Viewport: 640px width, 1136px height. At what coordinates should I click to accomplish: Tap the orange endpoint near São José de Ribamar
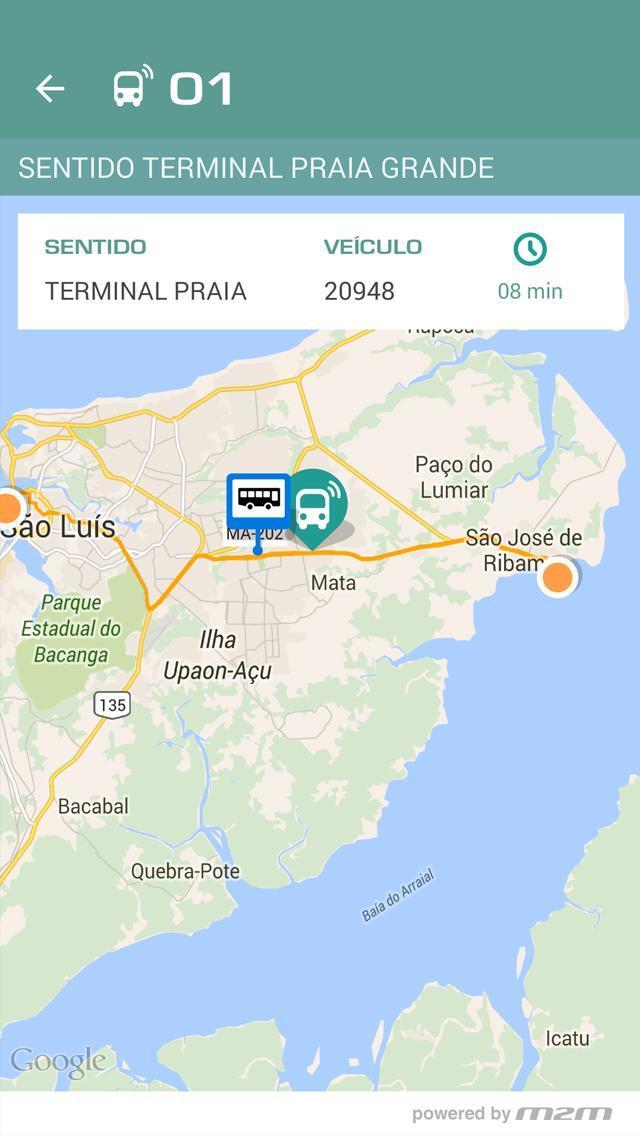click(x=558, y=577)
